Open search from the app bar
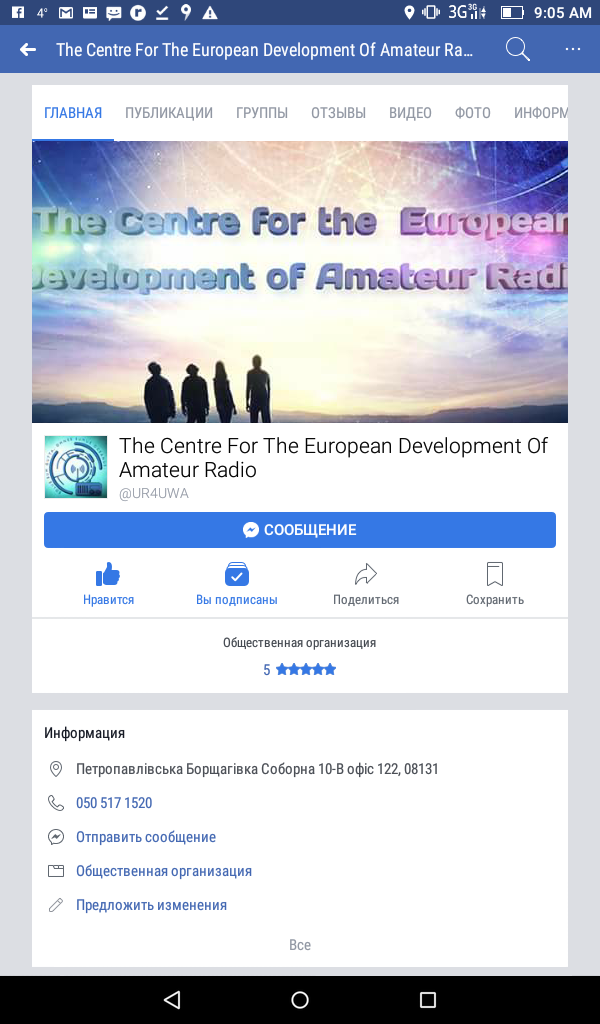The width and height of the screenshot is (600, 1024). (517, 50)
